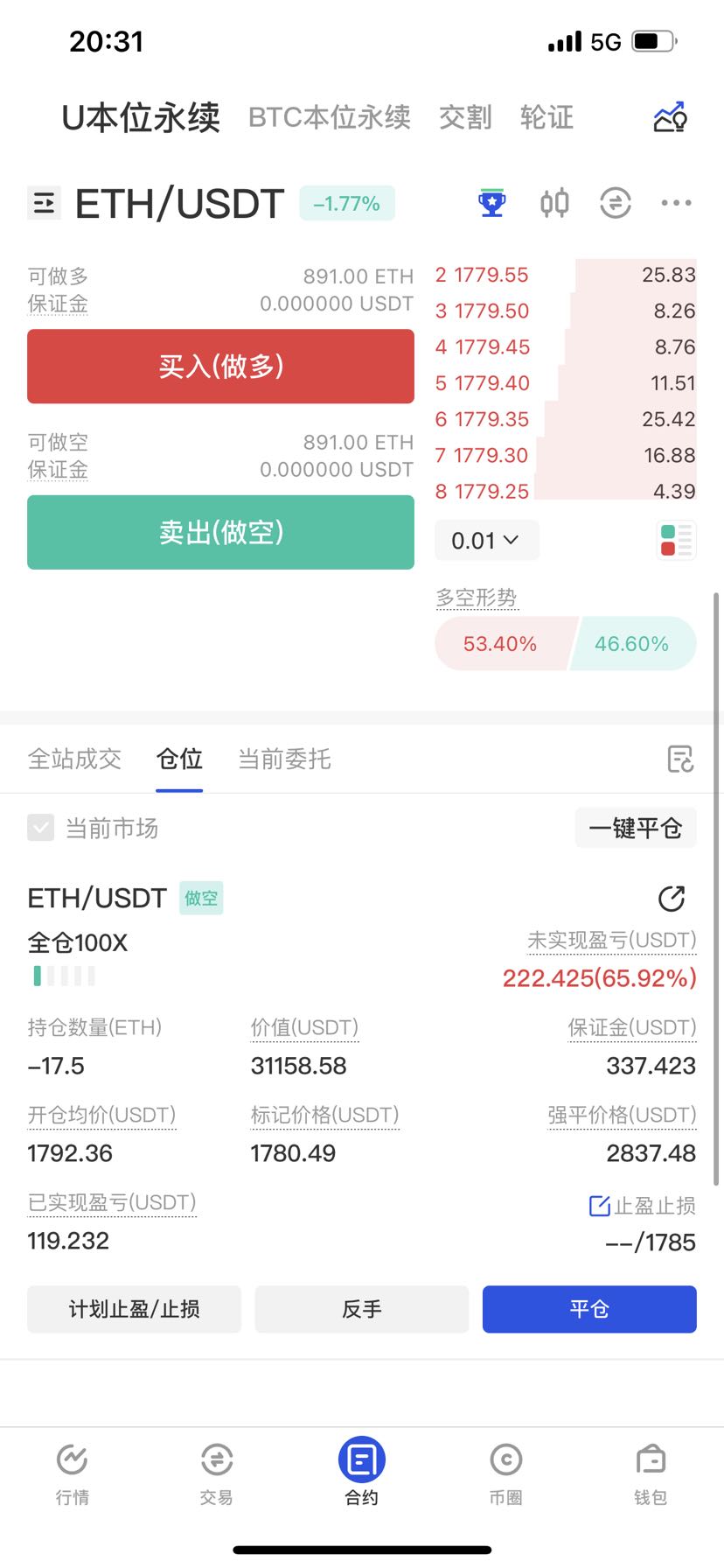Switch to the BTC本位永续 tab
The height and width of the screenshot is (1568, 724).
[x=329, y=117]
